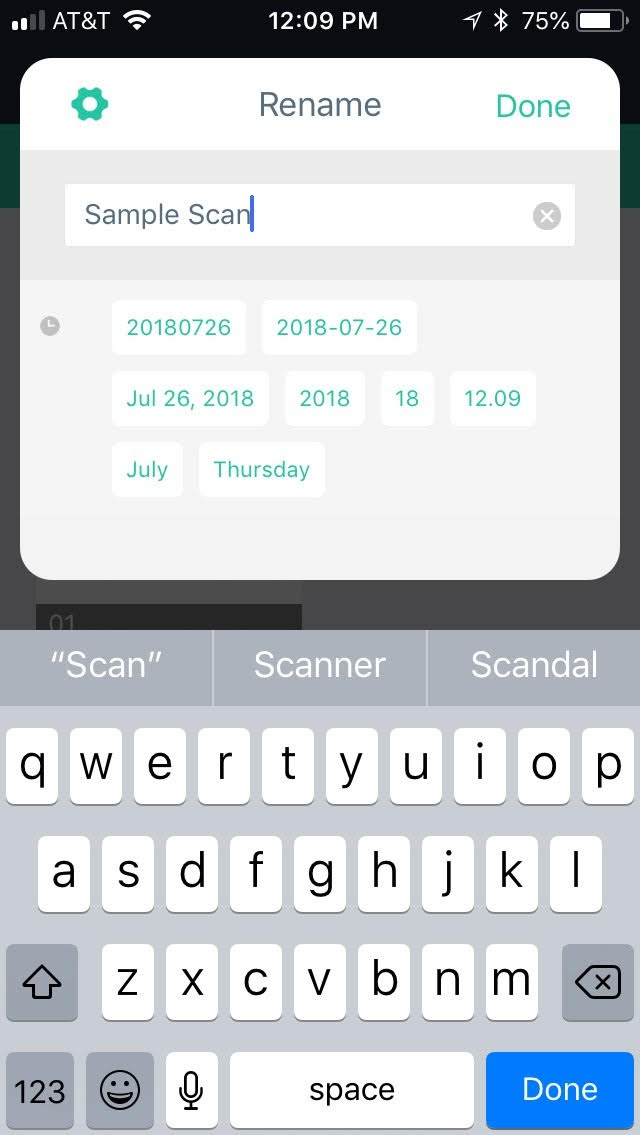Add the July chip to the name
The height and width of the screenshot is (1135, 640).
click(147, 469)
